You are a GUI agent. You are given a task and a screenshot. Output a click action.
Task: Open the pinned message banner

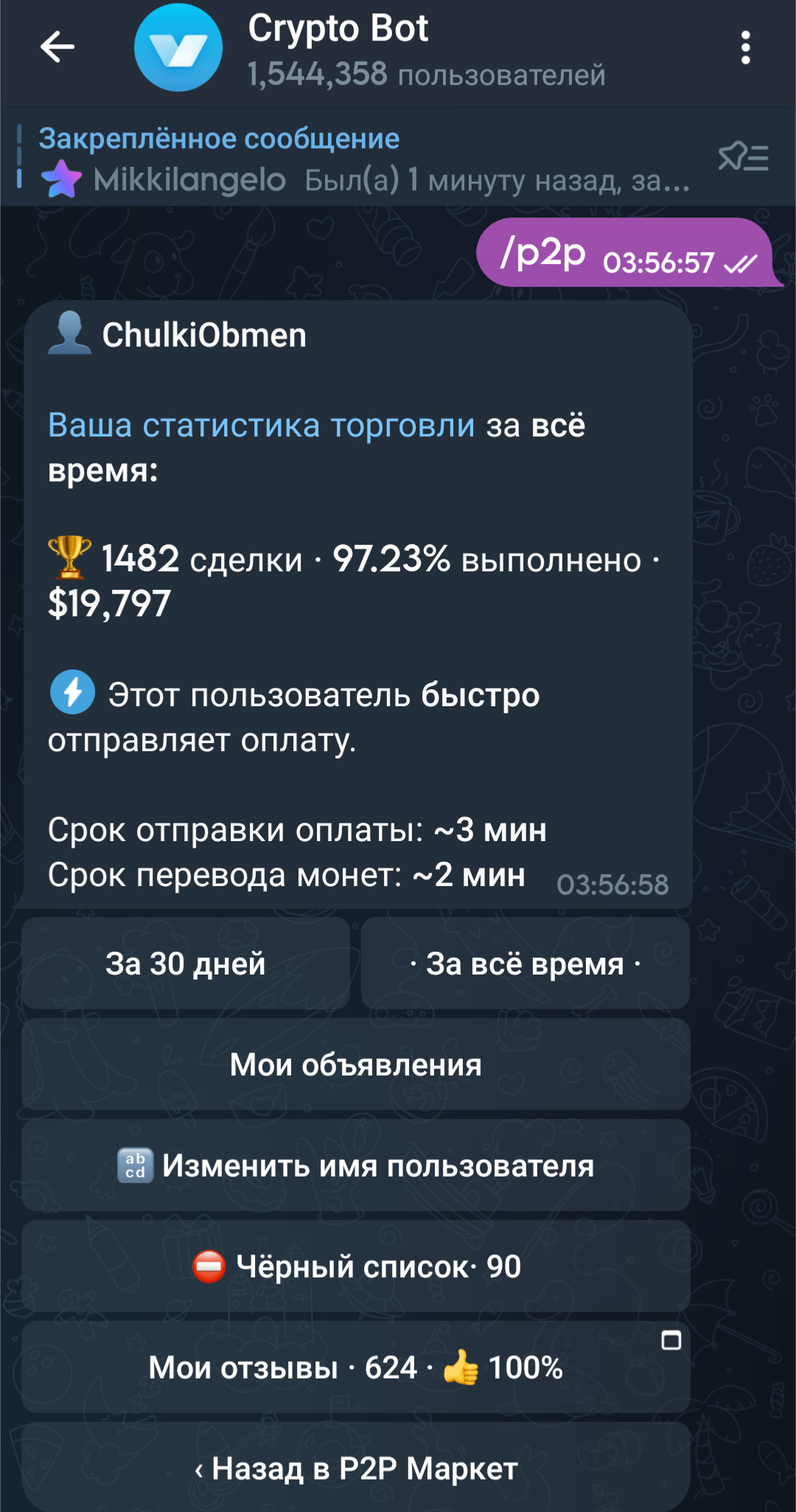point(354,158)
